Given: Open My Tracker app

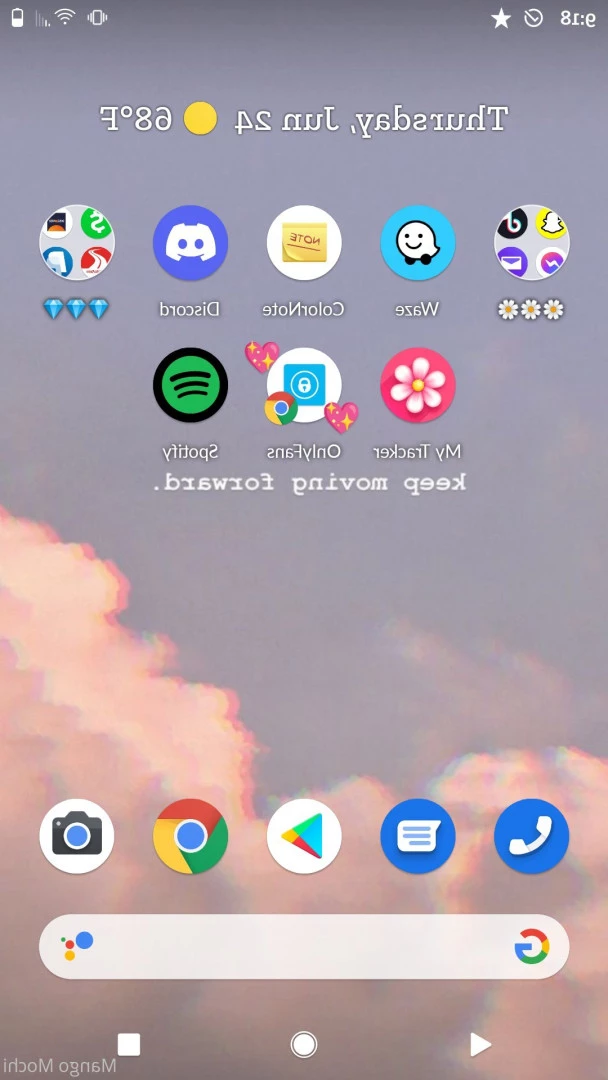Looking at the screenshot, I should [x=418, y=386].
